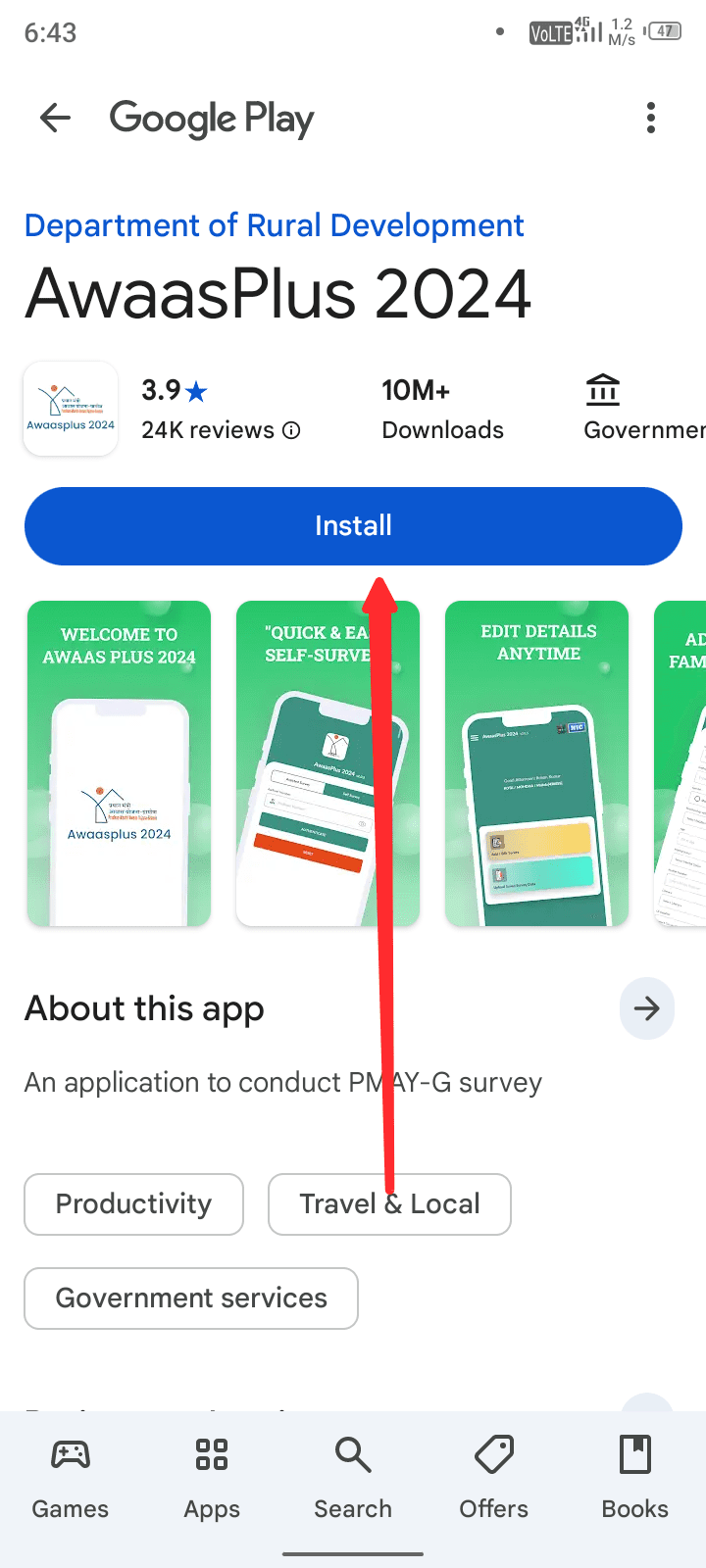
Task: Open Department of Rural Development developer page
Action: coord(274,225)
